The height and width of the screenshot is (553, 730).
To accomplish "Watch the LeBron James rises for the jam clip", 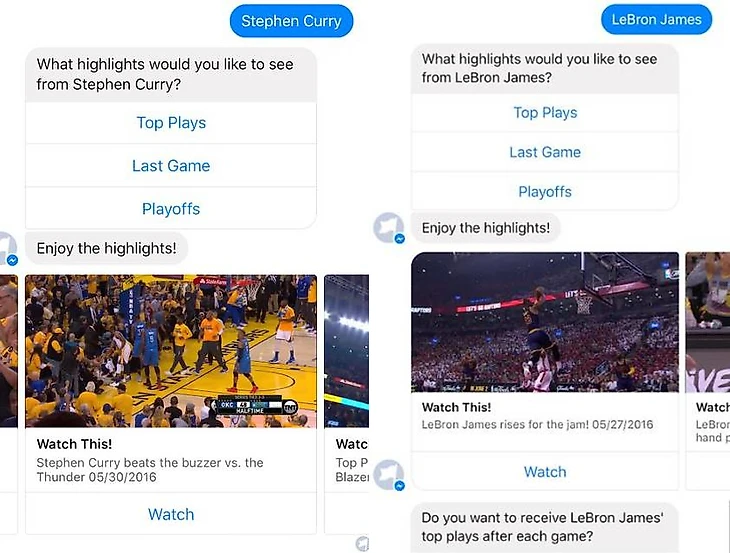I will coord(545,472).
